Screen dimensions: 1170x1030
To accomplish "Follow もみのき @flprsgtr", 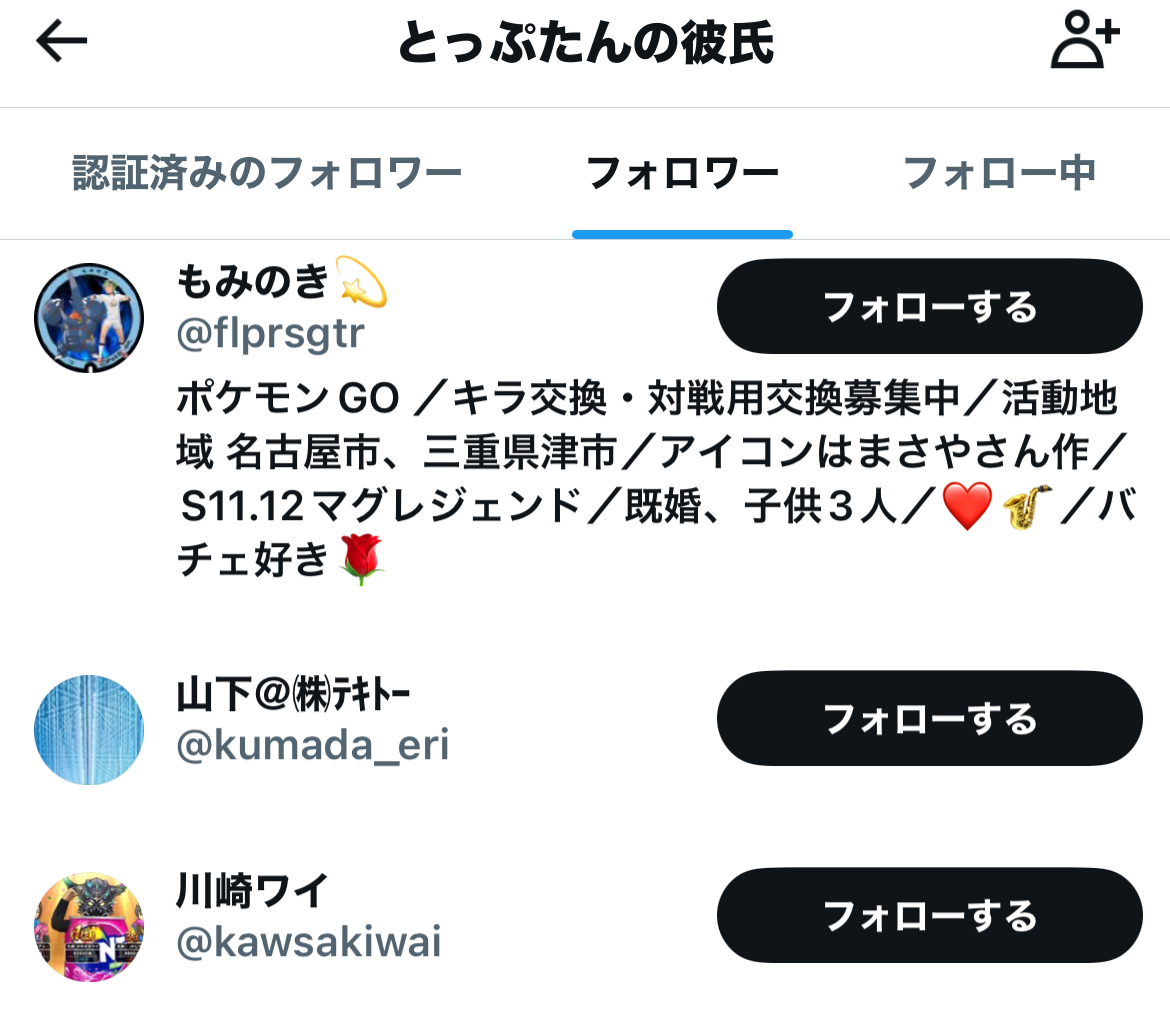I will pos(929,307).
